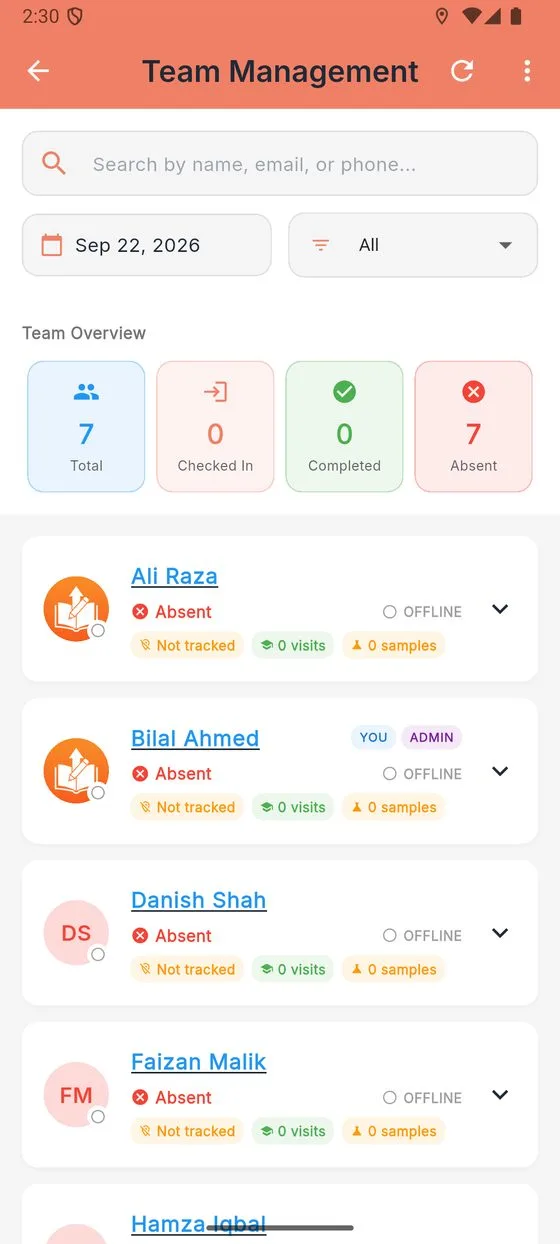Select the Absent overview card
The height and width of the screenshot is (1244, 560).
[473, 427]
